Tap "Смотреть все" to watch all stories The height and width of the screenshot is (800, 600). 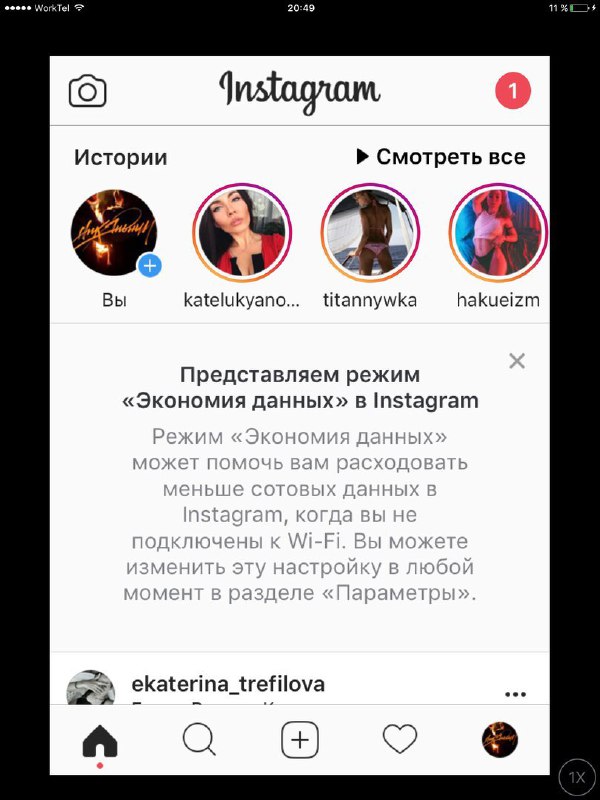click(x=441, y=157)
